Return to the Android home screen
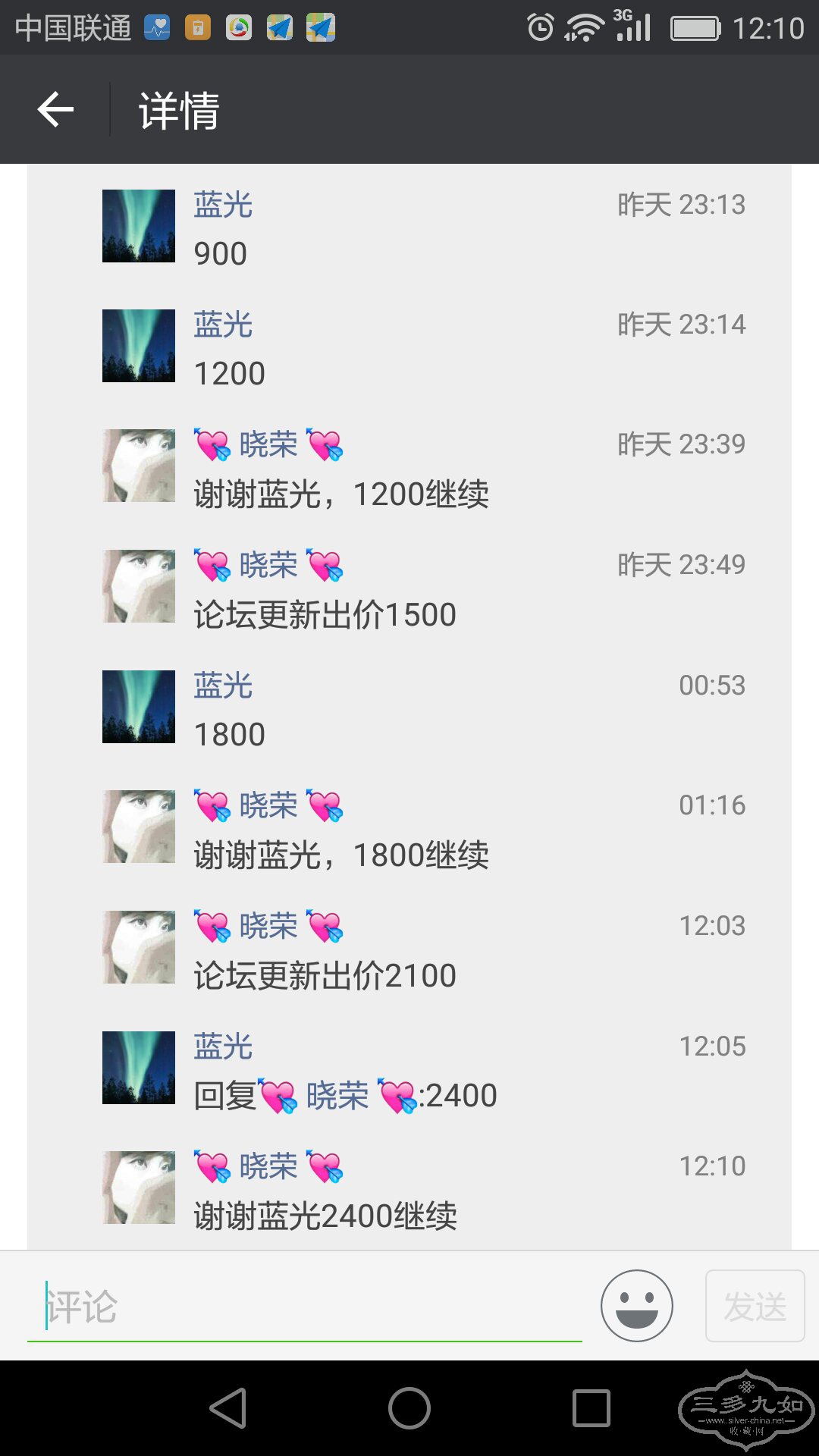This screenshot has width=819, height=1456. pos(409,1408)
